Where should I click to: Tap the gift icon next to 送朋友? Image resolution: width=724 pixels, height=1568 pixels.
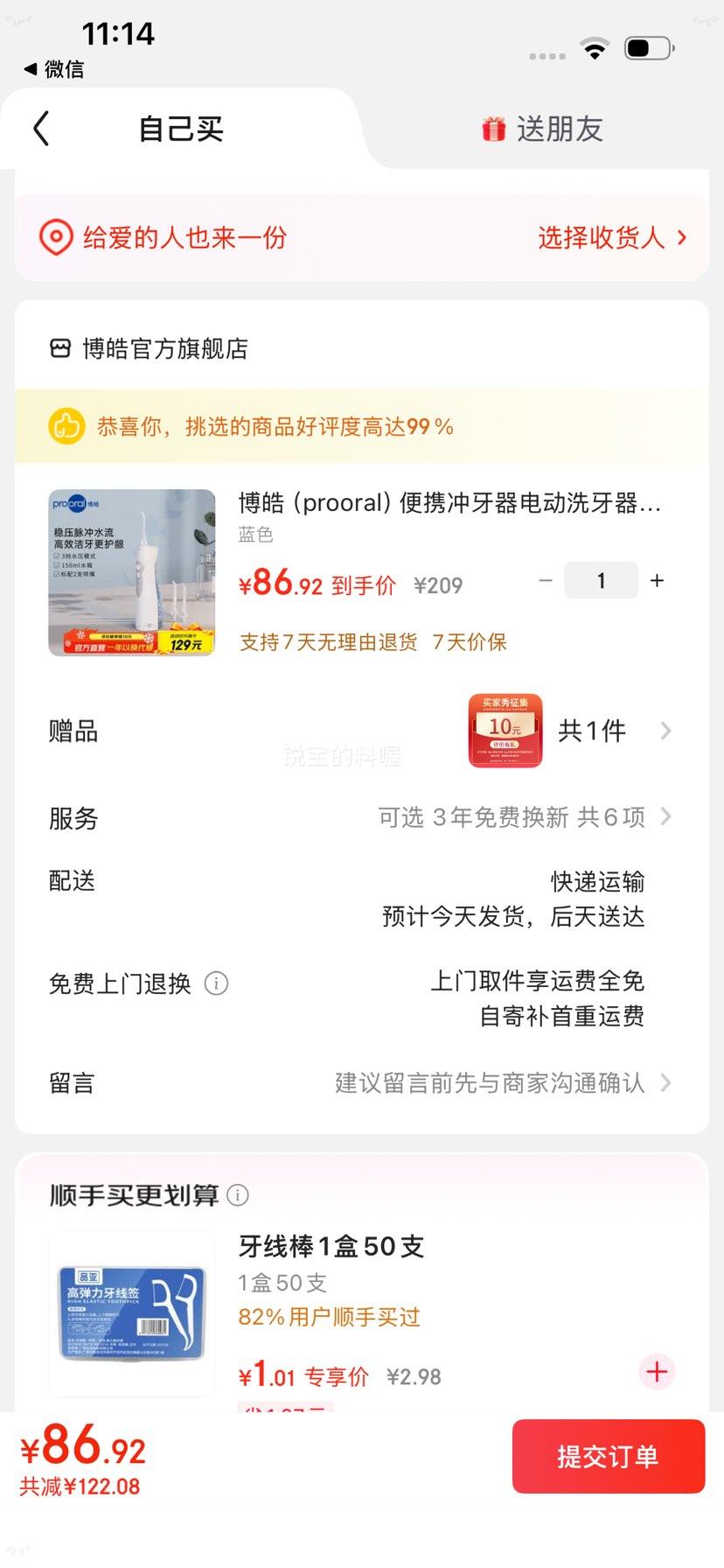495,128
